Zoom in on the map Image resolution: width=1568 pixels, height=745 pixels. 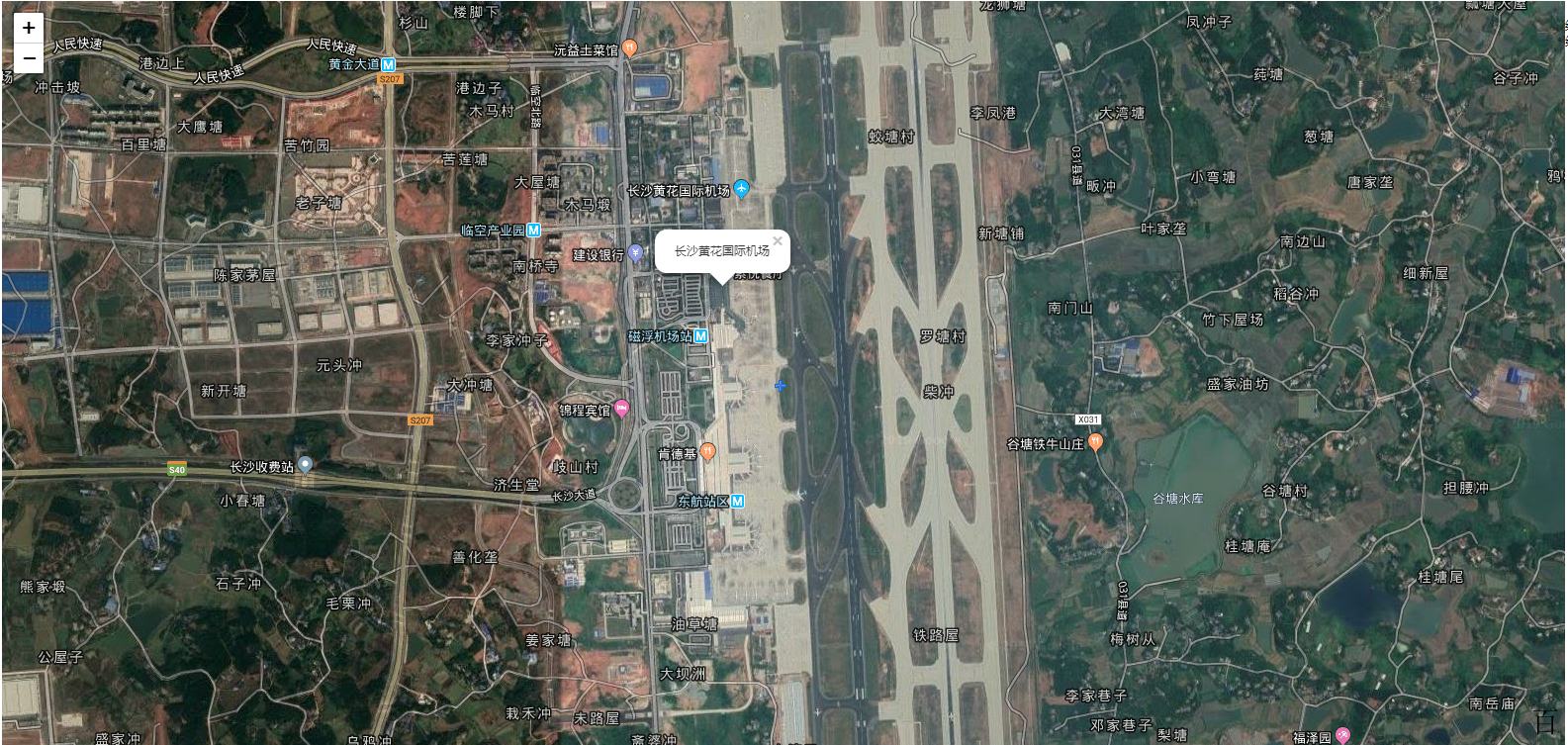pyautogui.click(x=29, y=28)
